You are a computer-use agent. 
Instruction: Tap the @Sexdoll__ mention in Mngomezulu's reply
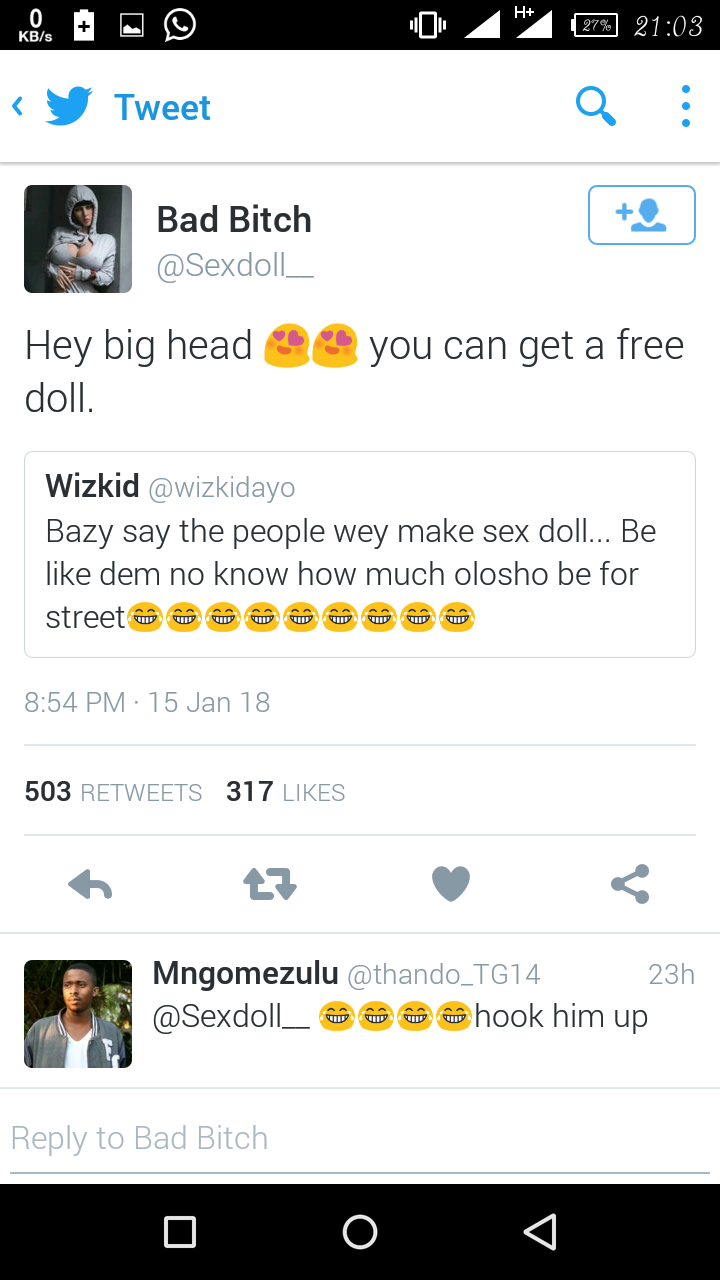pyautogui.click(x=232, y=1017)
